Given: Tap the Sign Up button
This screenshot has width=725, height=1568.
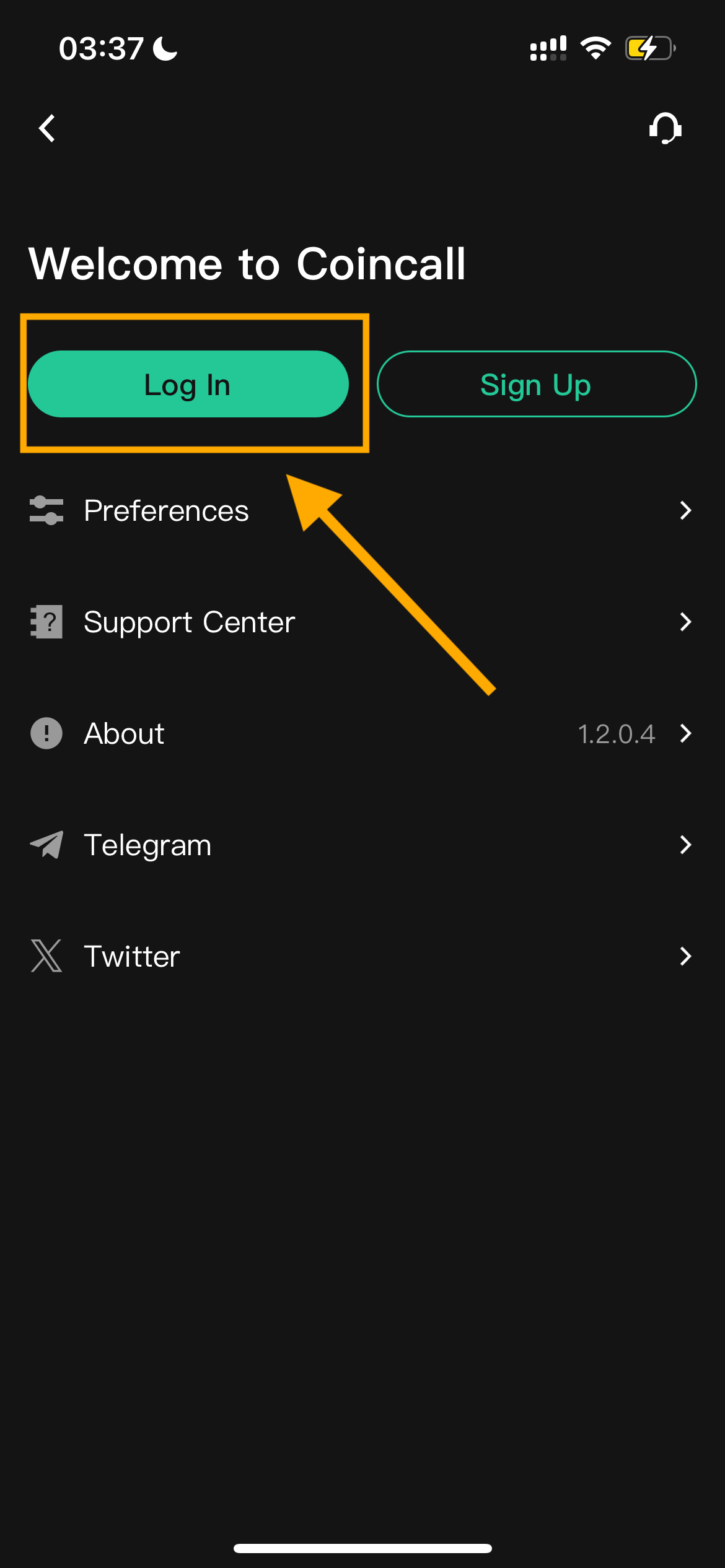Looking at the screenshot, I should point(536,384).
